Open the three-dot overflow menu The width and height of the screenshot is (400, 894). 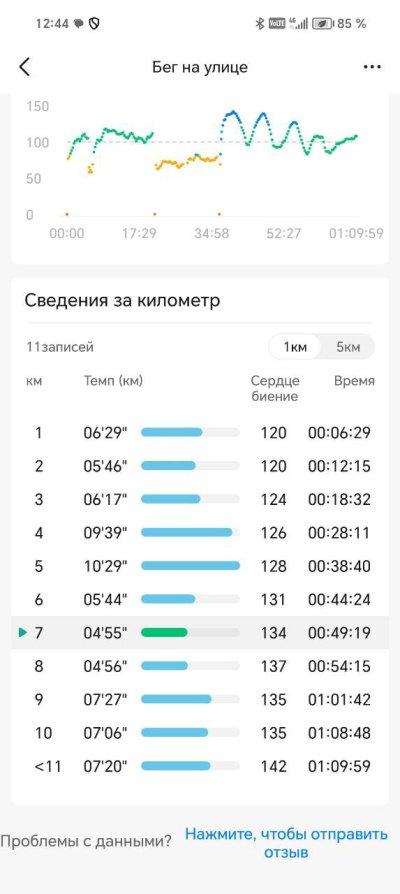tap(372, 67)
